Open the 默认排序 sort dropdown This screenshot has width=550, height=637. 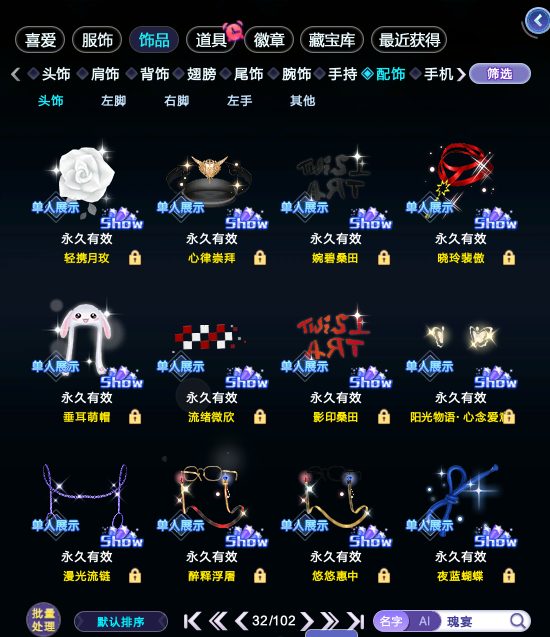[x=121, y=622]
